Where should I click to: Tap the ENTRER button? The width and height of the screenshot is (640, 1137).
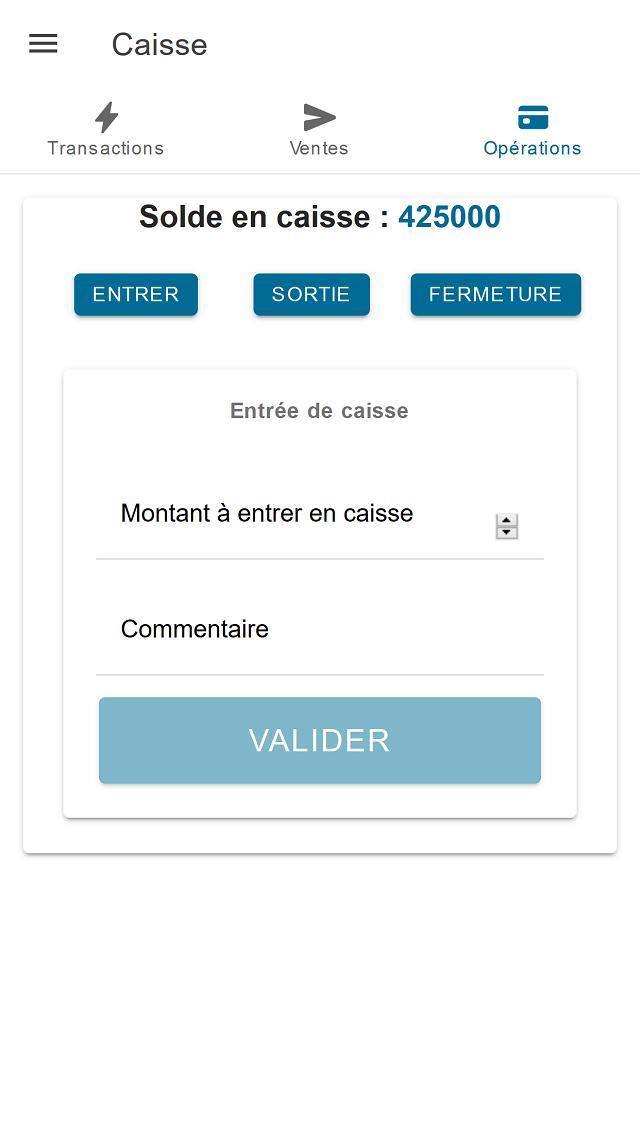point(136,294)
